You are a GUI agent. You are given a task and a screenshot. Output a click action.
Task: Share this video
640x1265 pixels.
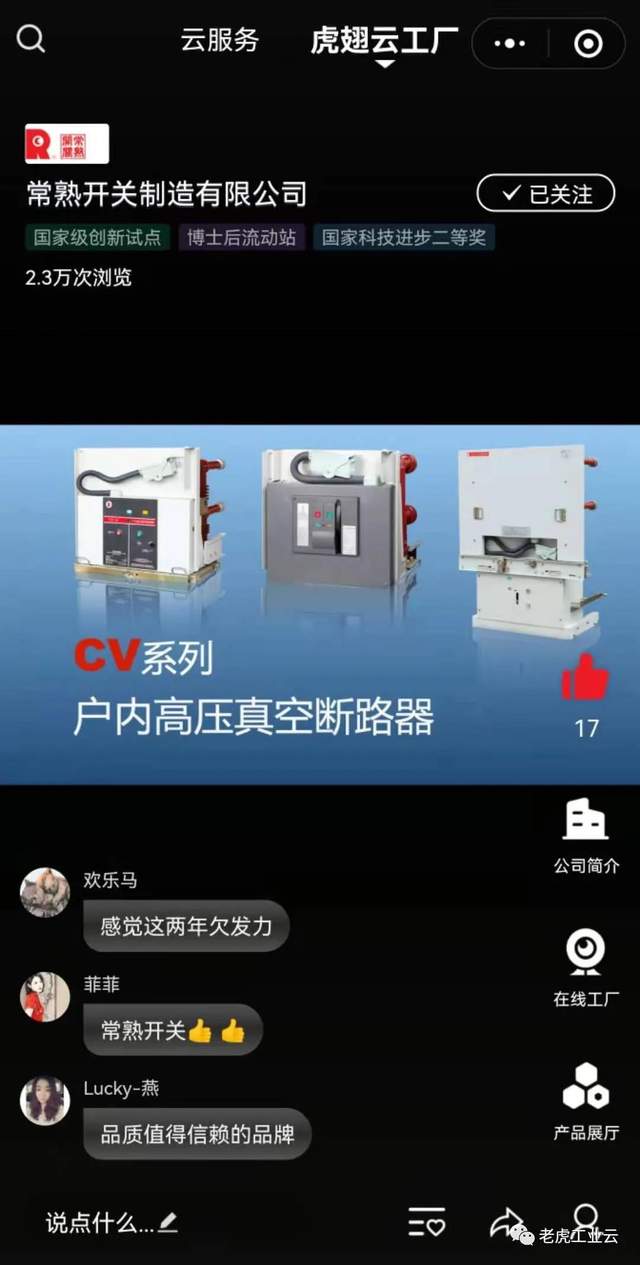click(x=506, y=1222)
